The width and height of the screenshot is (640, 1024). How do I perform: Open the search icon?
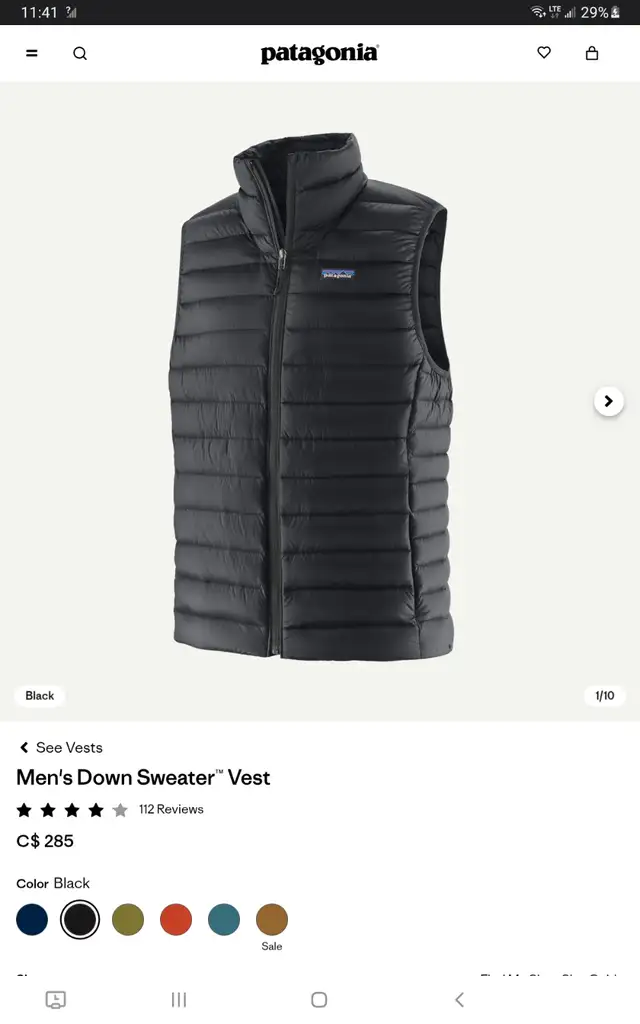(x=80, y=53)
